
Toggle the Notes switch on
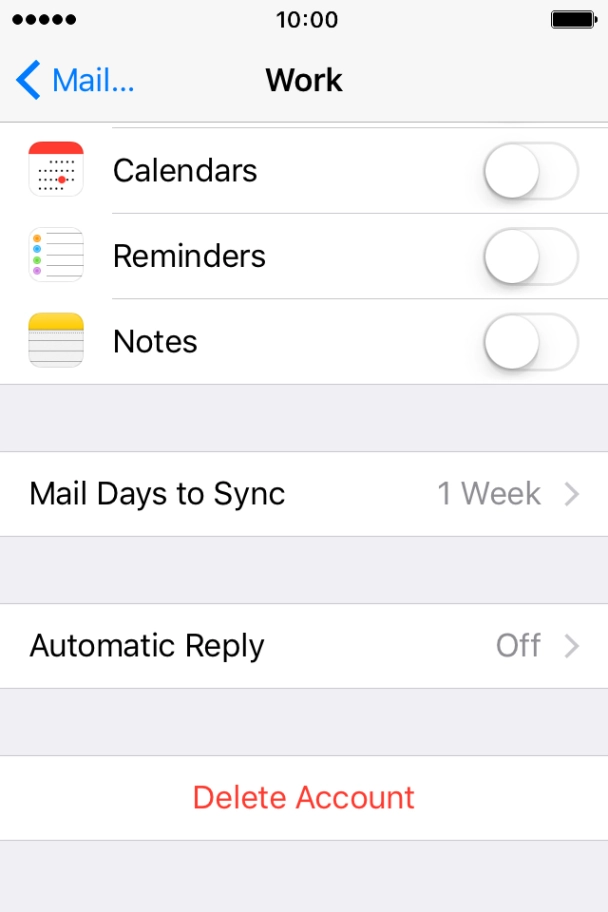pyautogui.click(x=530, y=342)
